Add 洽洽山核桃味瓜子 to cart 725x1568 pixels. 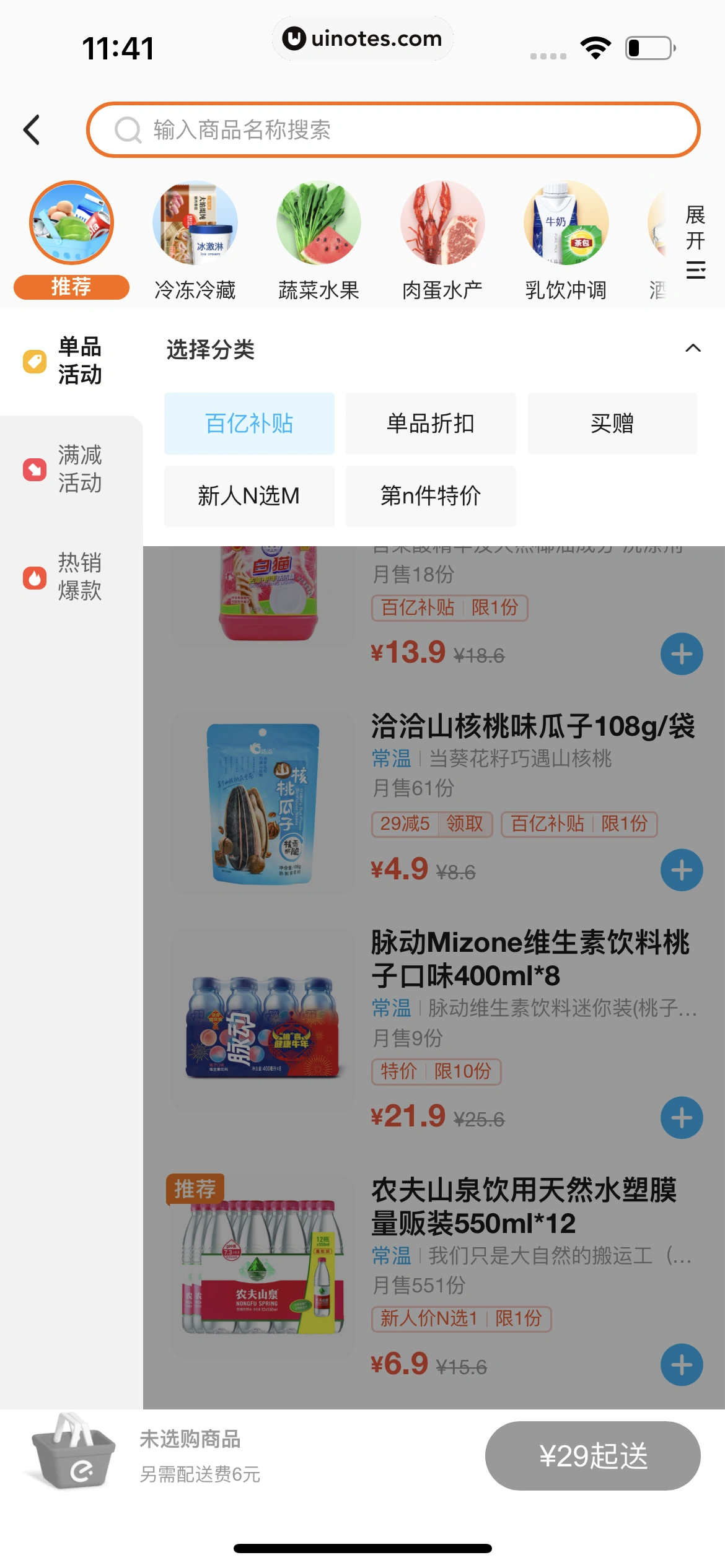(x=680, y=870)
